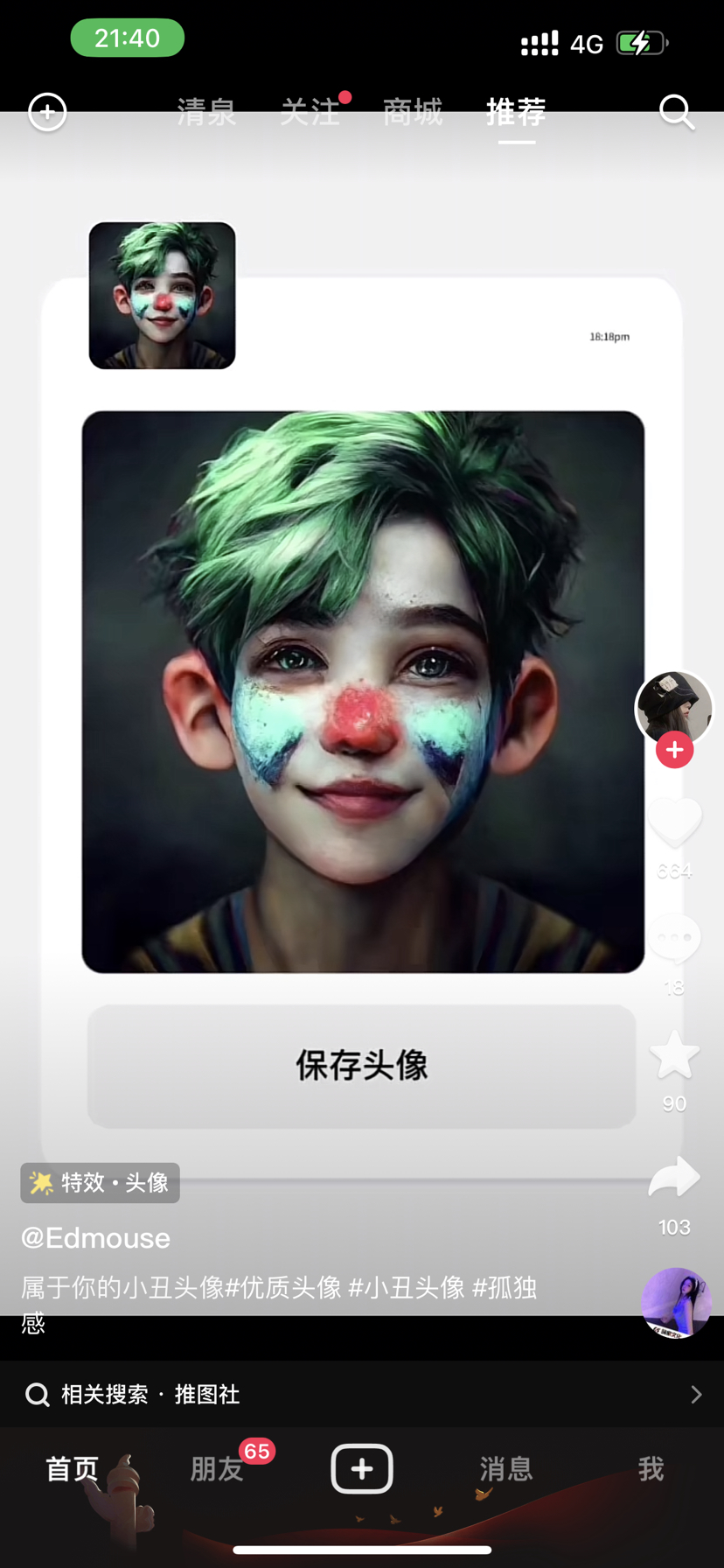The height and width of the screenshot is (1568, 724).
Task: Tap the plus circle icon at top left
Action: pos(47,112)
